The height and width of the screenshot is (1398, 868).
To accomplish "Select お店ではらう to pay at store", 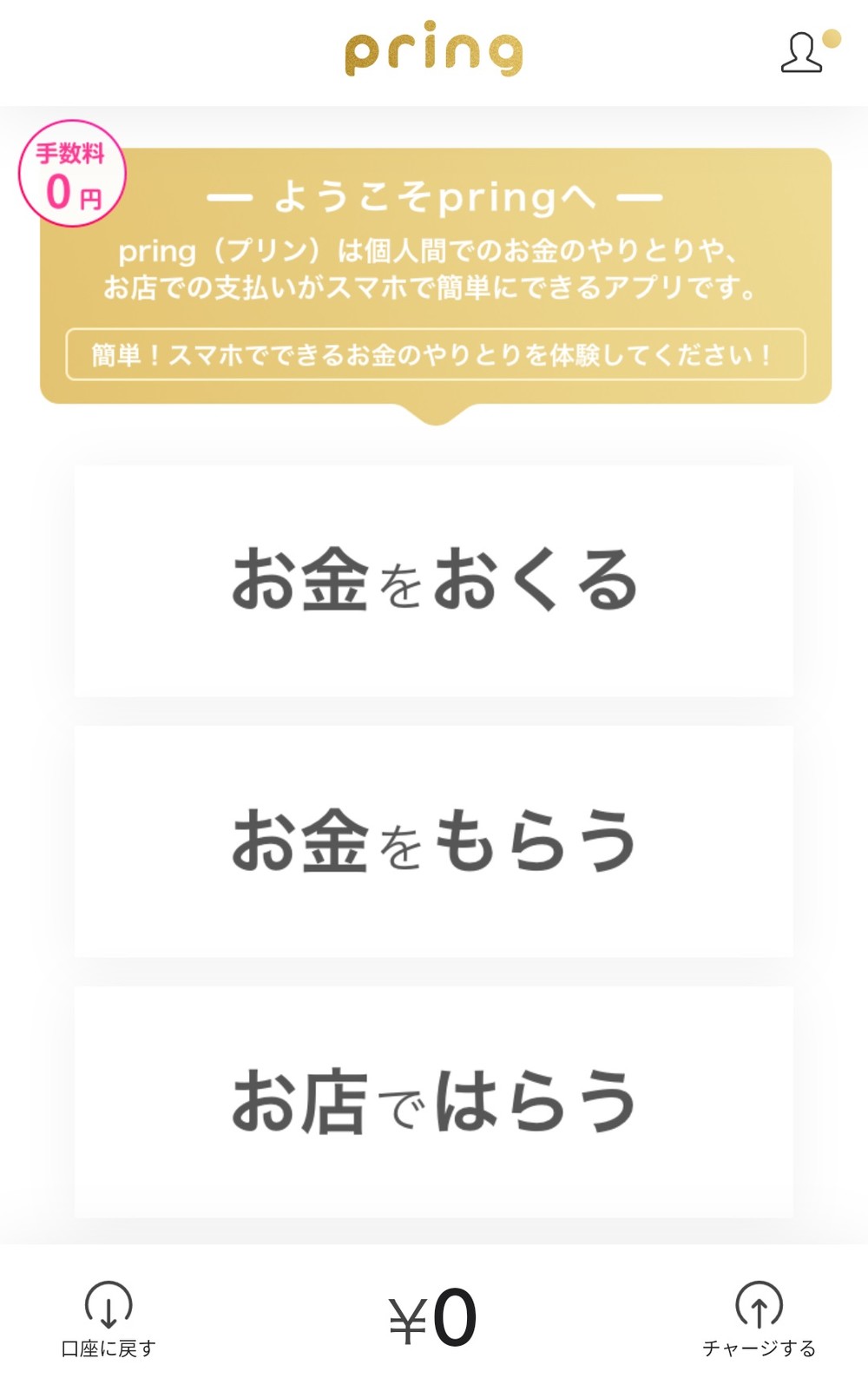I will pos(434,1101).
